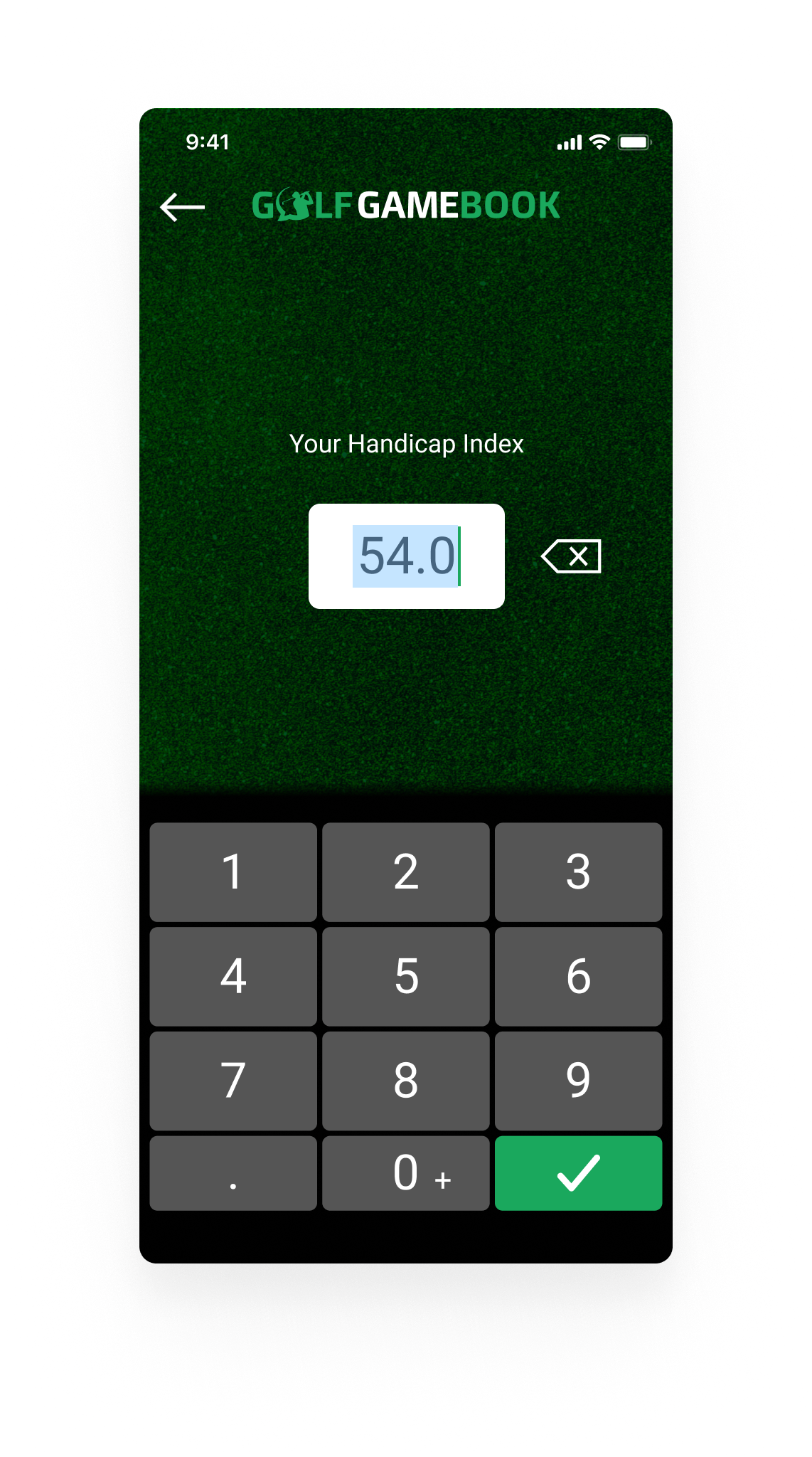
Task: Delete the last digit with the backspace icon
Action: pyautogui.click(x=572, y=556)
